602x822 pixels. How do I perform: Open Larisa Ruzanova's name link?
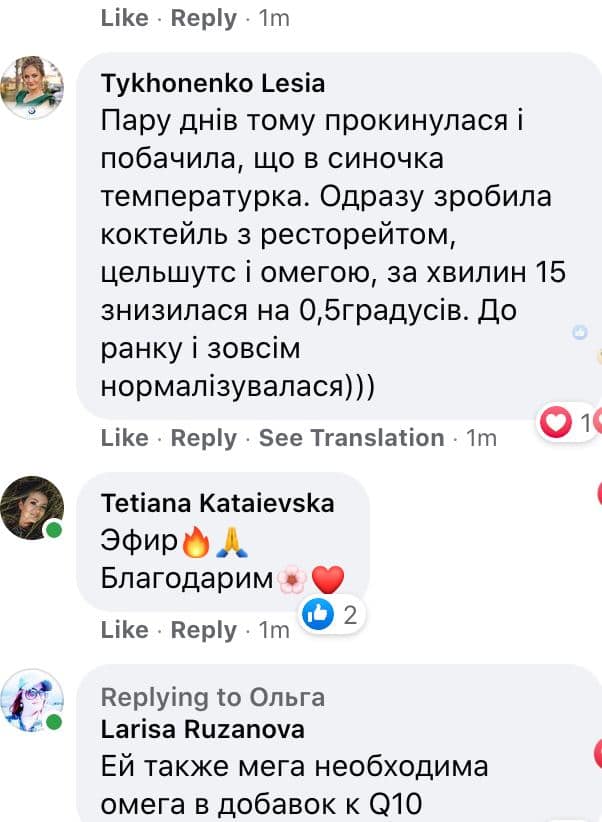click(203, 730)
